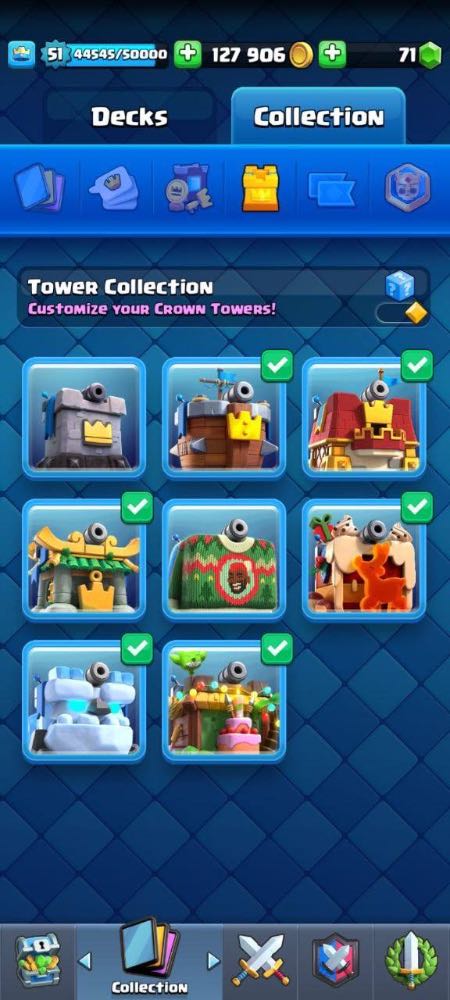Image resolution: width=450 pixels, height=1000 pixels.
Task: Open the hexagonal badge tab
Action: tap(407, 188)
